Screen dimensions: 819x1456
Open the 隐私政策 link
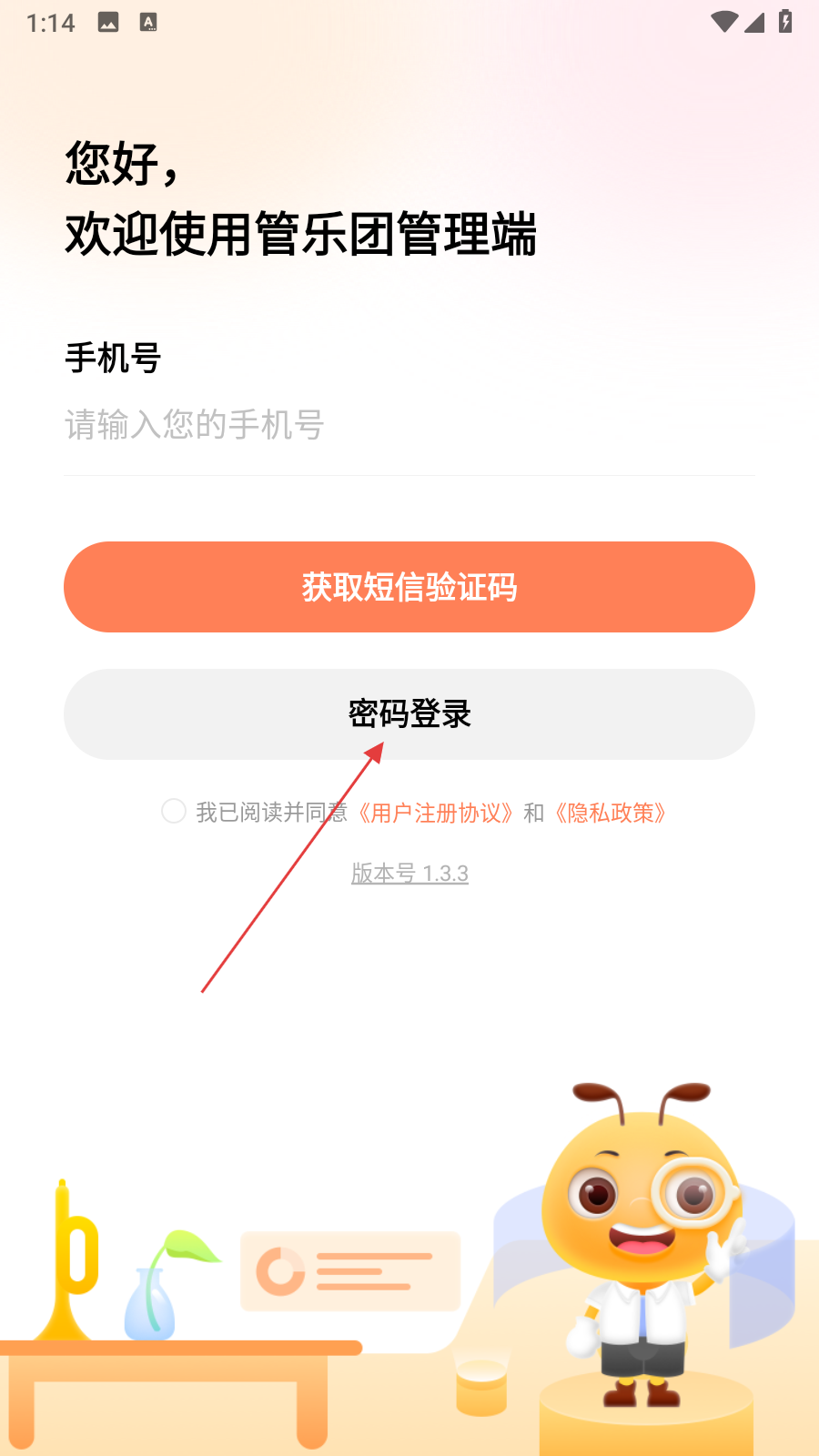(x=611, y=813)
